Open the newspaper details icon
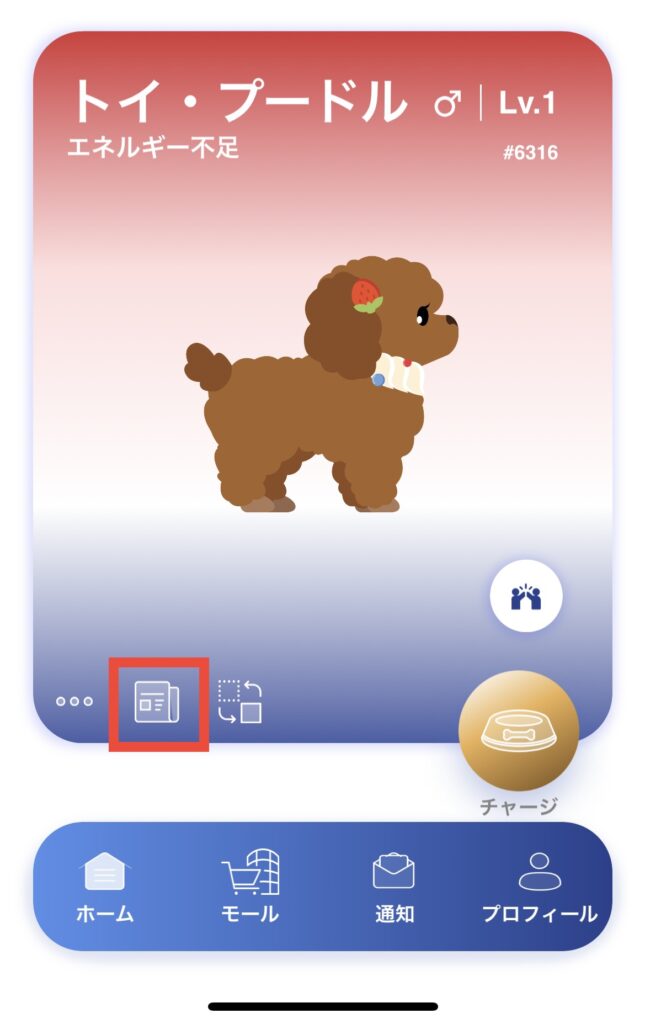This screenshot has height=1024, width=645. point(158,703)
